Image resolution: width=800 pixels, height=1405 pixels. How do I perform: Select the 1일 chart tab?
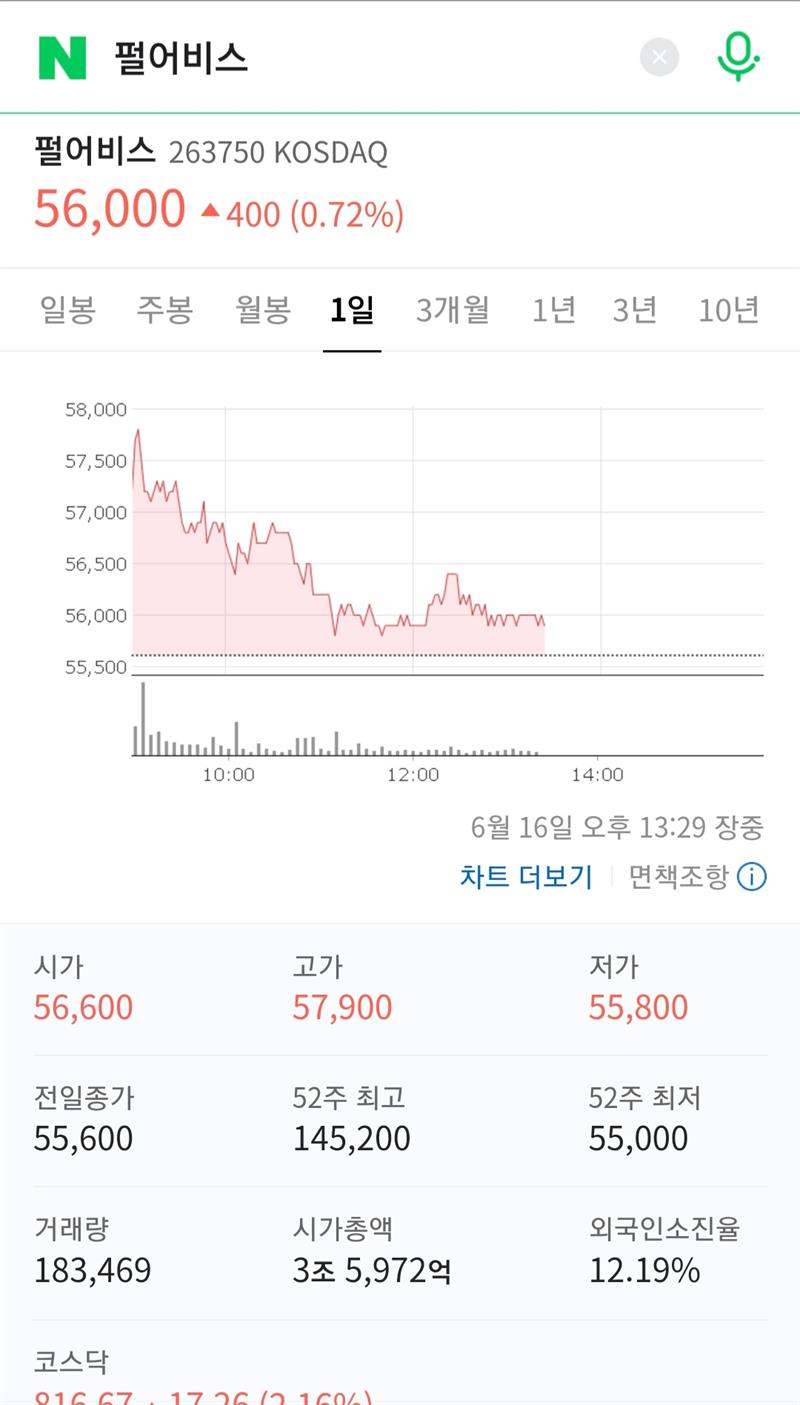pos(352,310)
